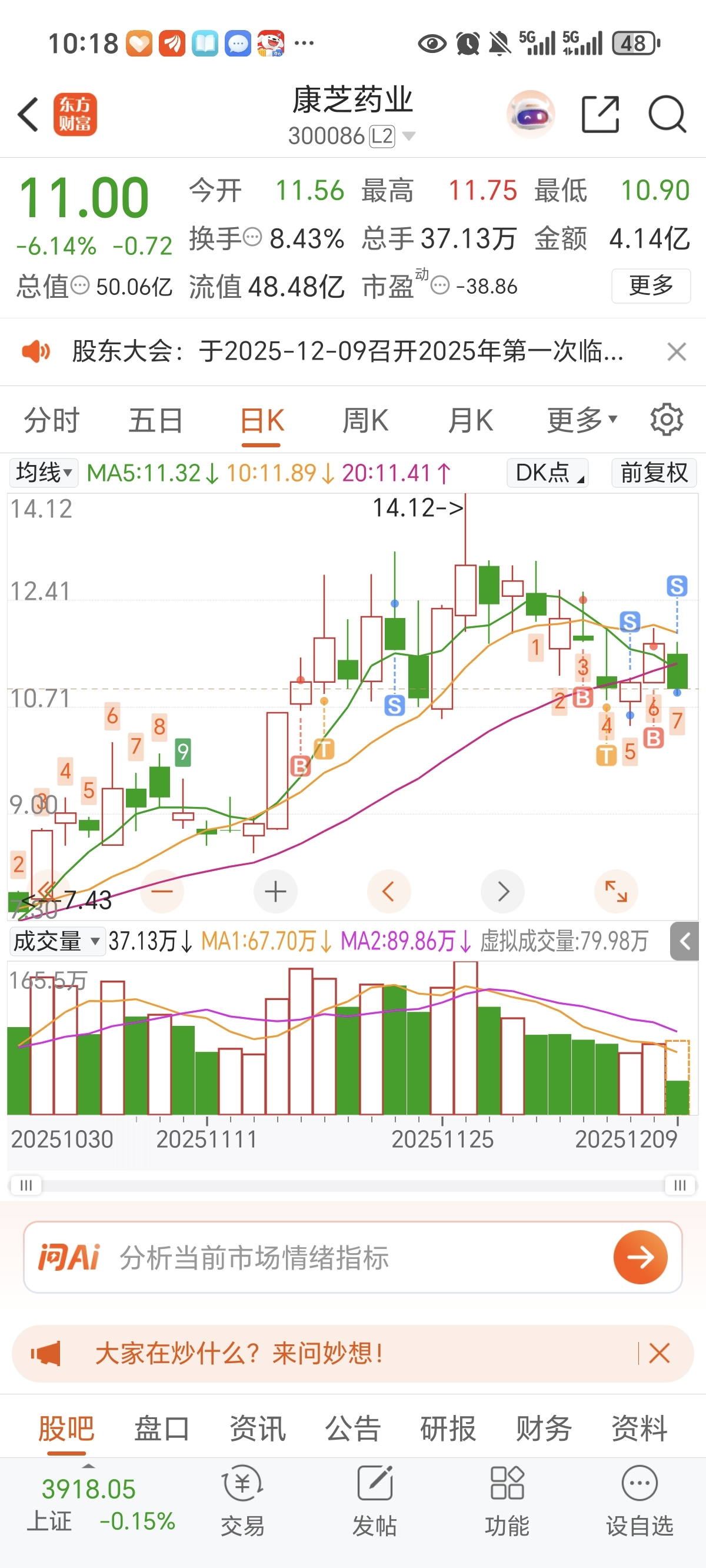Open the 前复权 adjustment option

[654, 473]
